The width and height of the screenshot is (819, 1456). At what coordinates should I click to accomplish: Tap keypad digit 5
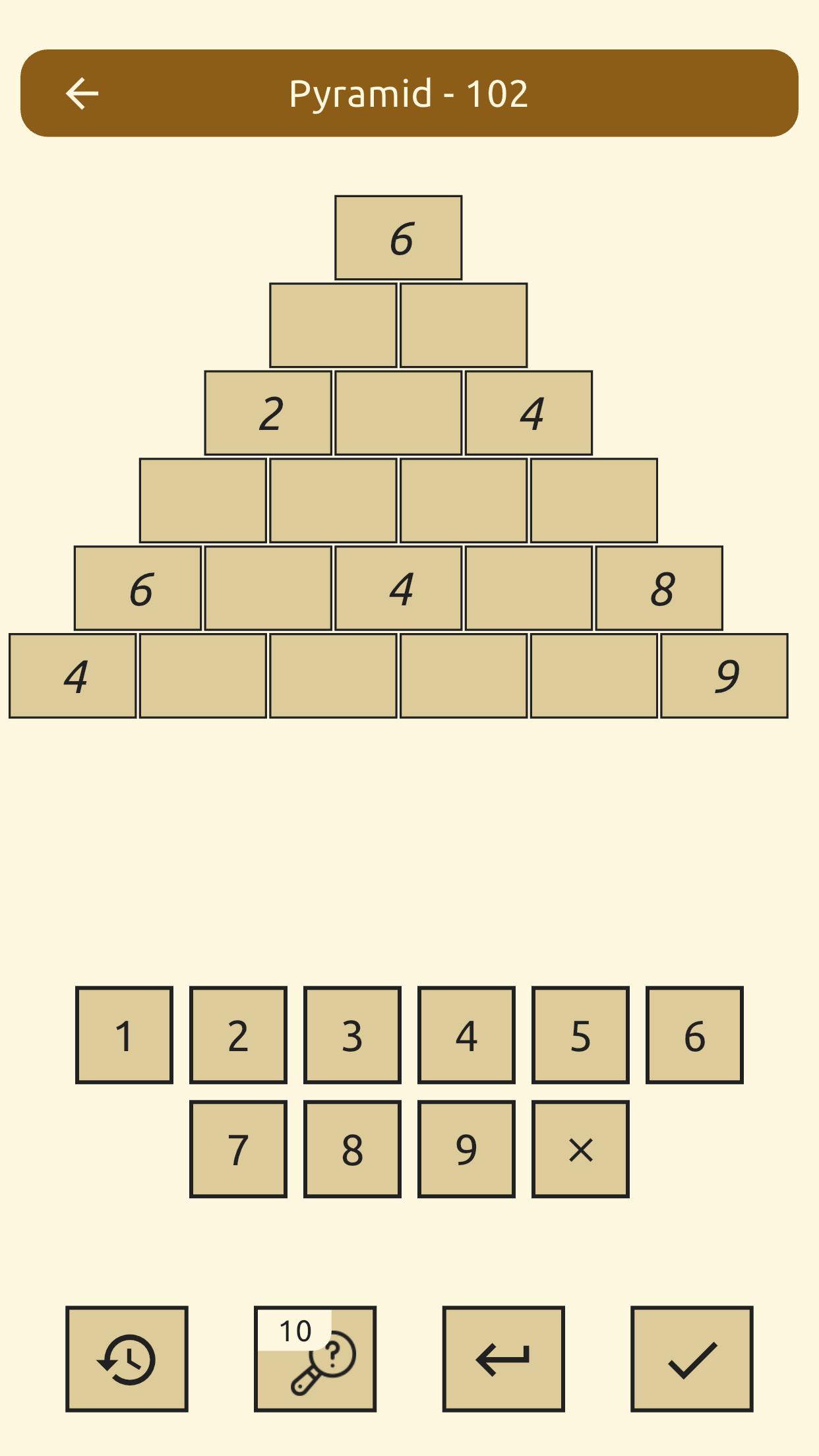tap(580, 1035)
